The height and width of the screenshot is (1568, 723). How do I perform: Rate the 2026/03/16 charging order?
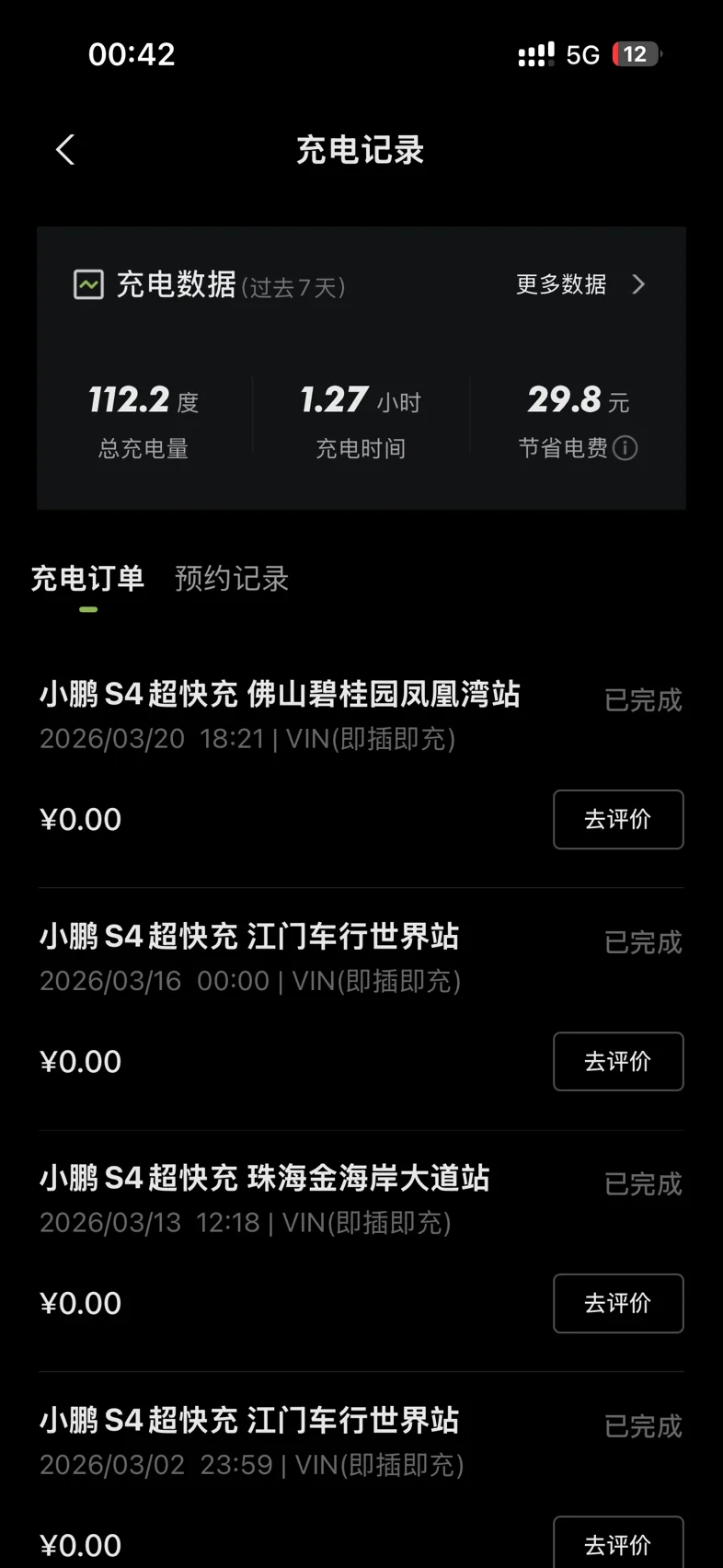(x=617, y=1061)
